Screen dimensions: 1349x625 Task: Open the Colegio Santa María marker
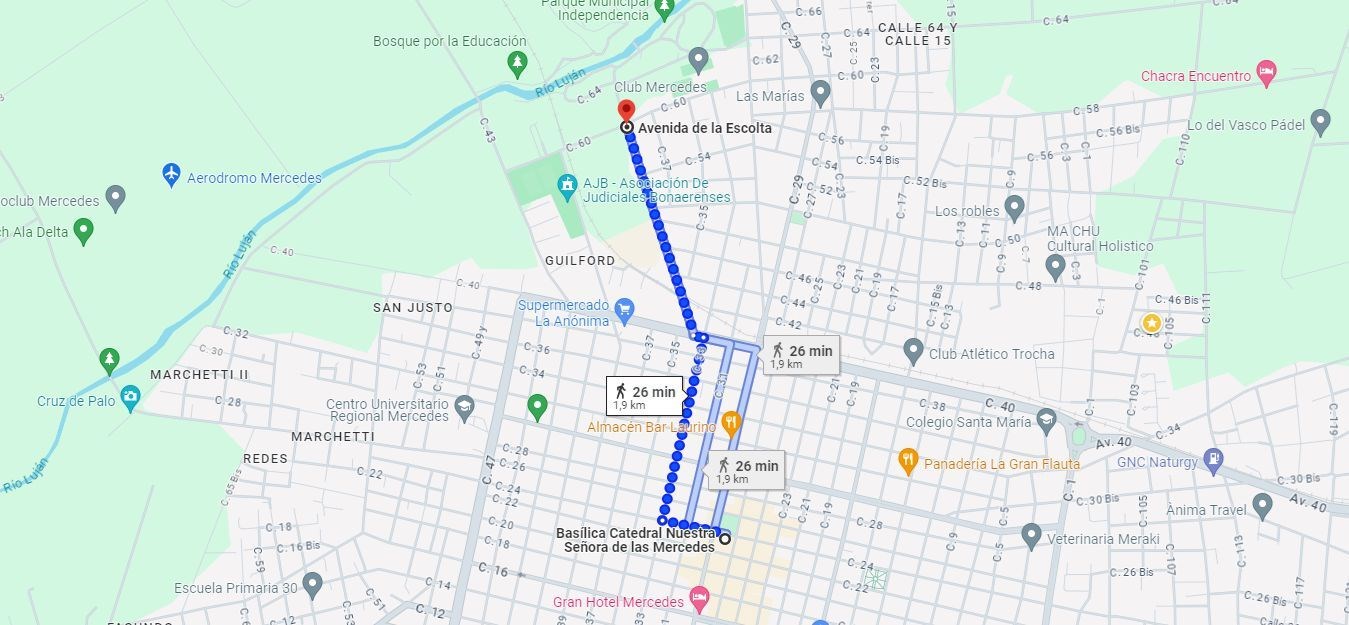1046,418
